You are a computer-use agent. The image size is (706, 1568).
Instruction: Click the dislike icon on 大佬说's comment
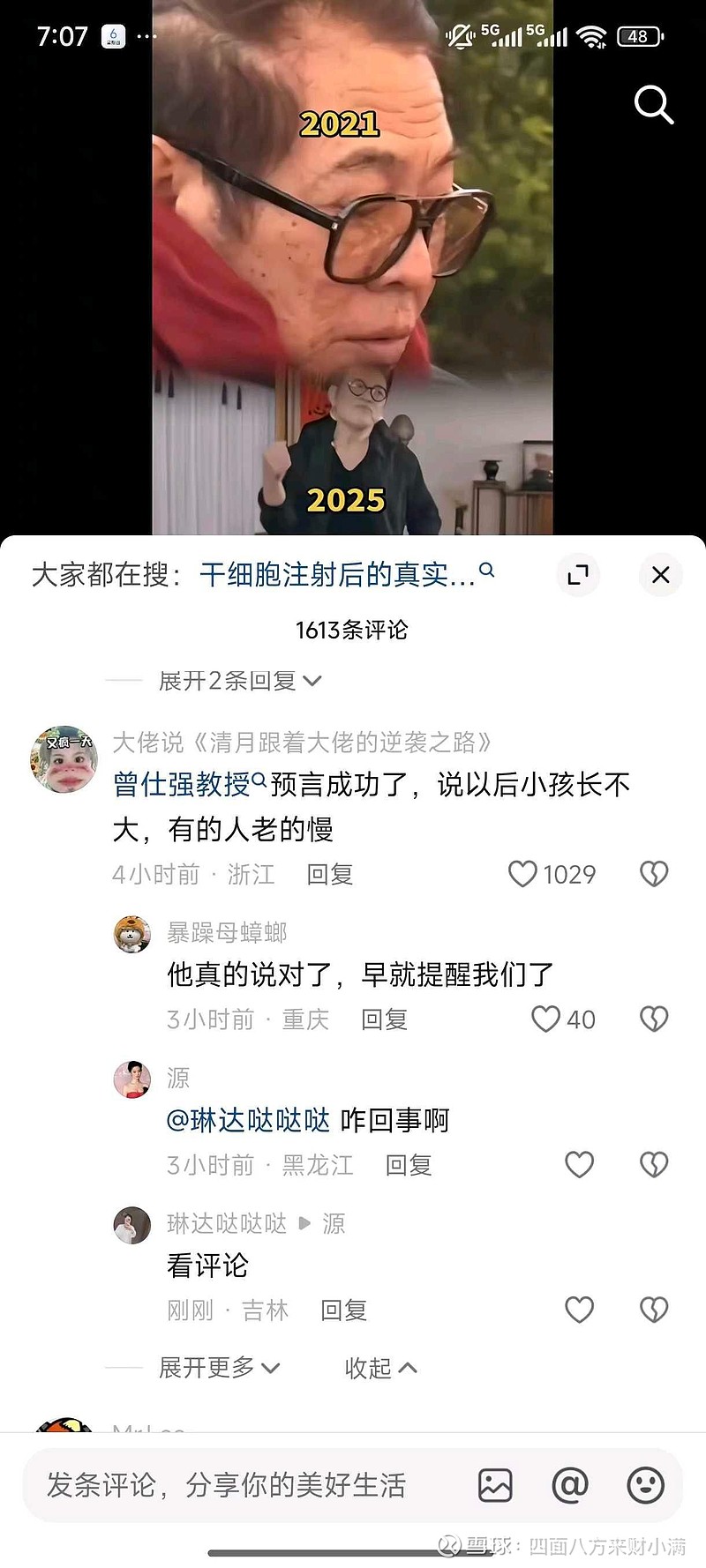pos(653,873)
